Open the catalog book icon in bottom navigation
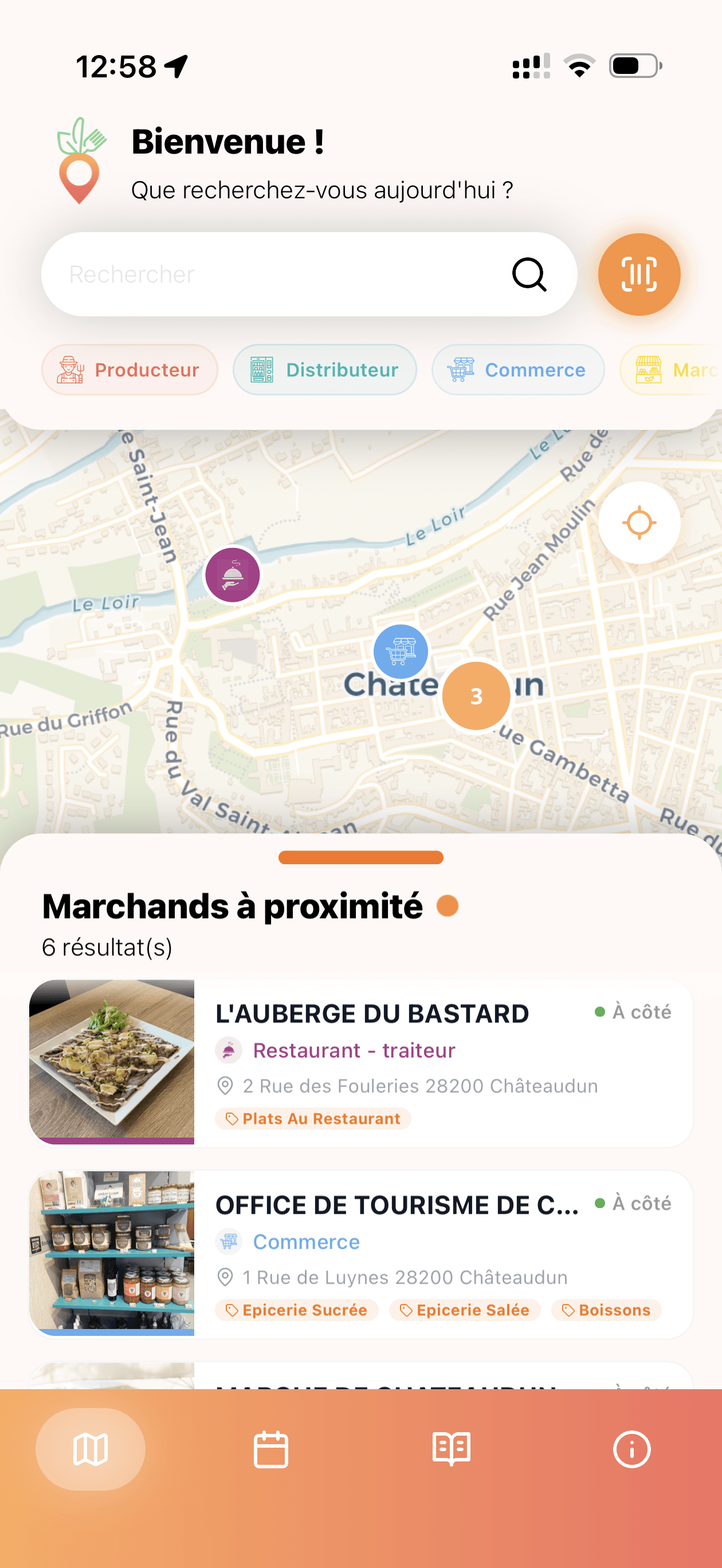The height and width of the screenshot is (1568, 722). tap(450, 1449)
